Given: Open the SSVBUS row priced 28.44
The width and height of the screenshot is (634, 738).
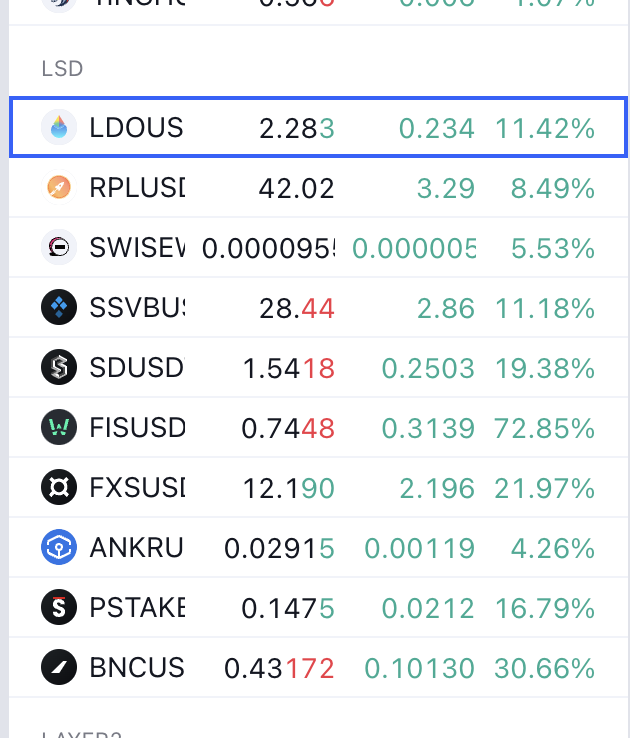Looking at the screenshot, I should (x=318, y=307).
